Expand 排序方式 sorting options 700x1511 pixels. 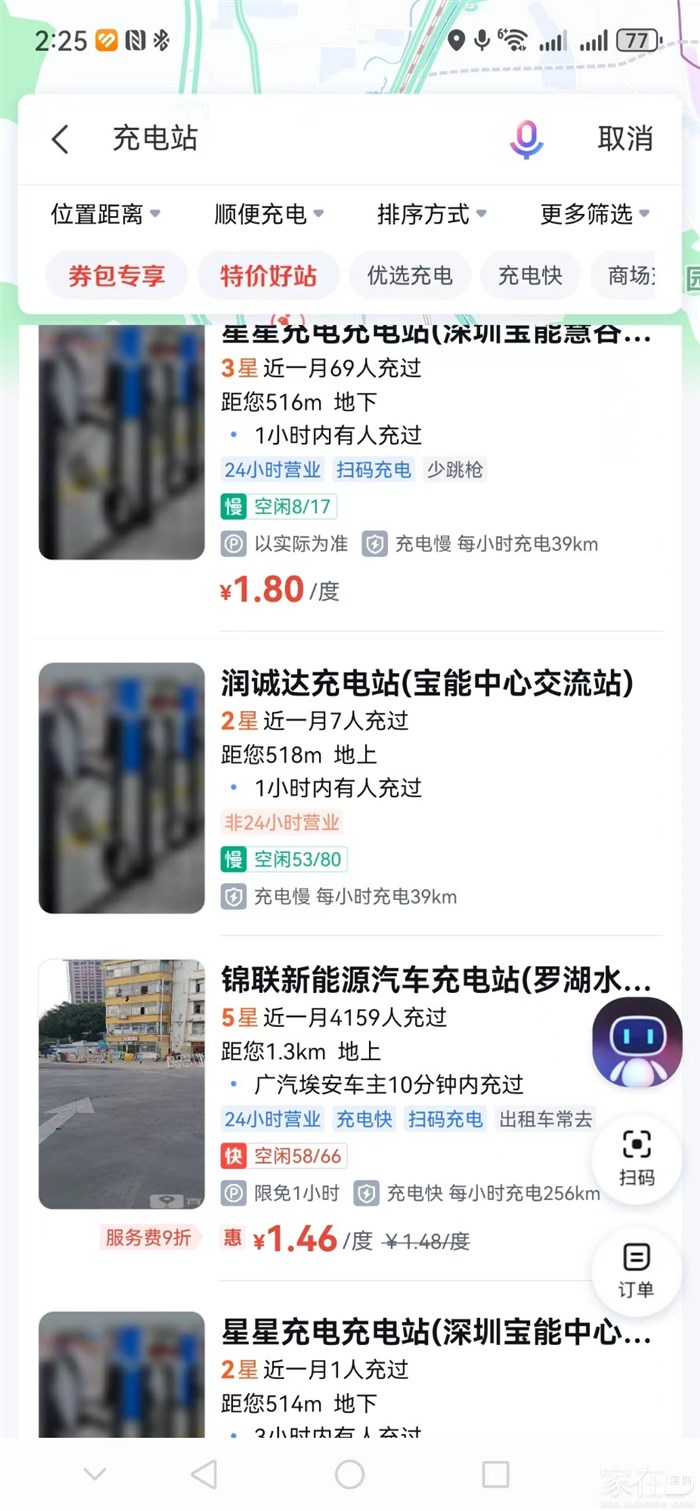coord(431,214)
